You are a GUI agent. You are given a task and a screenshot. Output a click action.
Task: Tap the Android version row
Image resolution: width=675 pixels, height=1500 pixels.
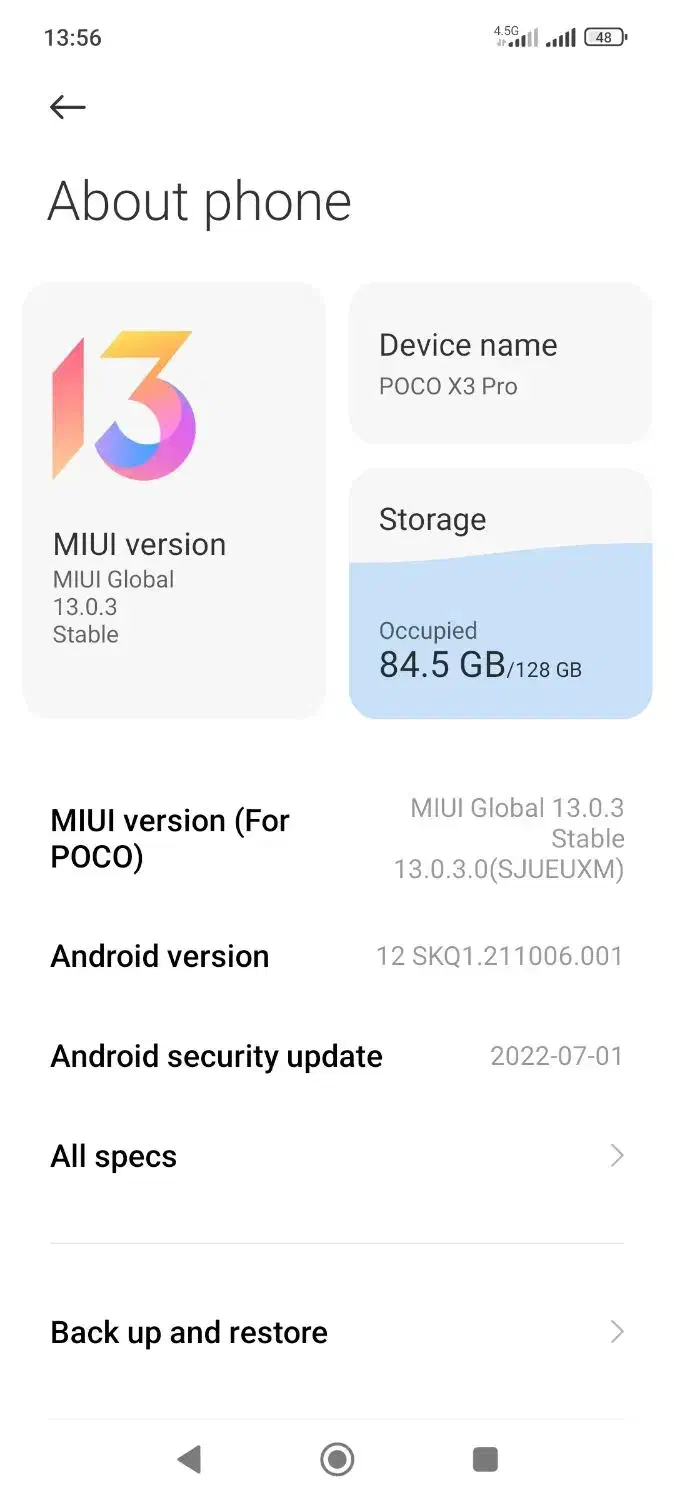click(337, 956)
